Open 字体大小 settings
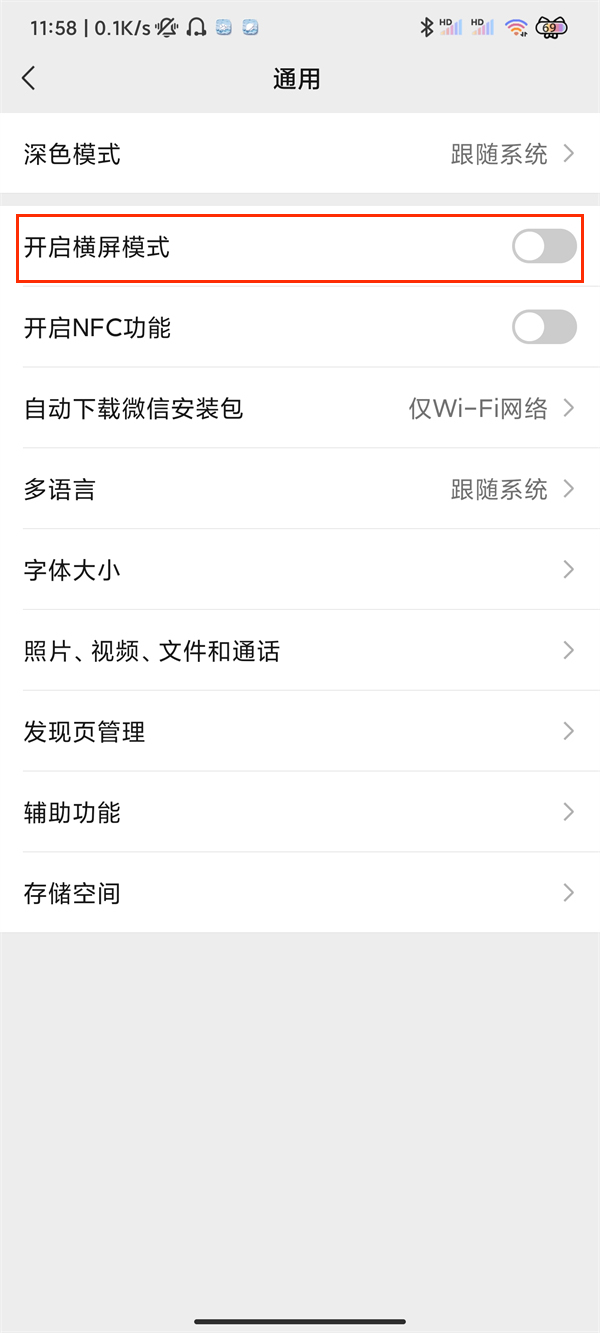This screenshot has height=1333, width=600. pos(300,570)
